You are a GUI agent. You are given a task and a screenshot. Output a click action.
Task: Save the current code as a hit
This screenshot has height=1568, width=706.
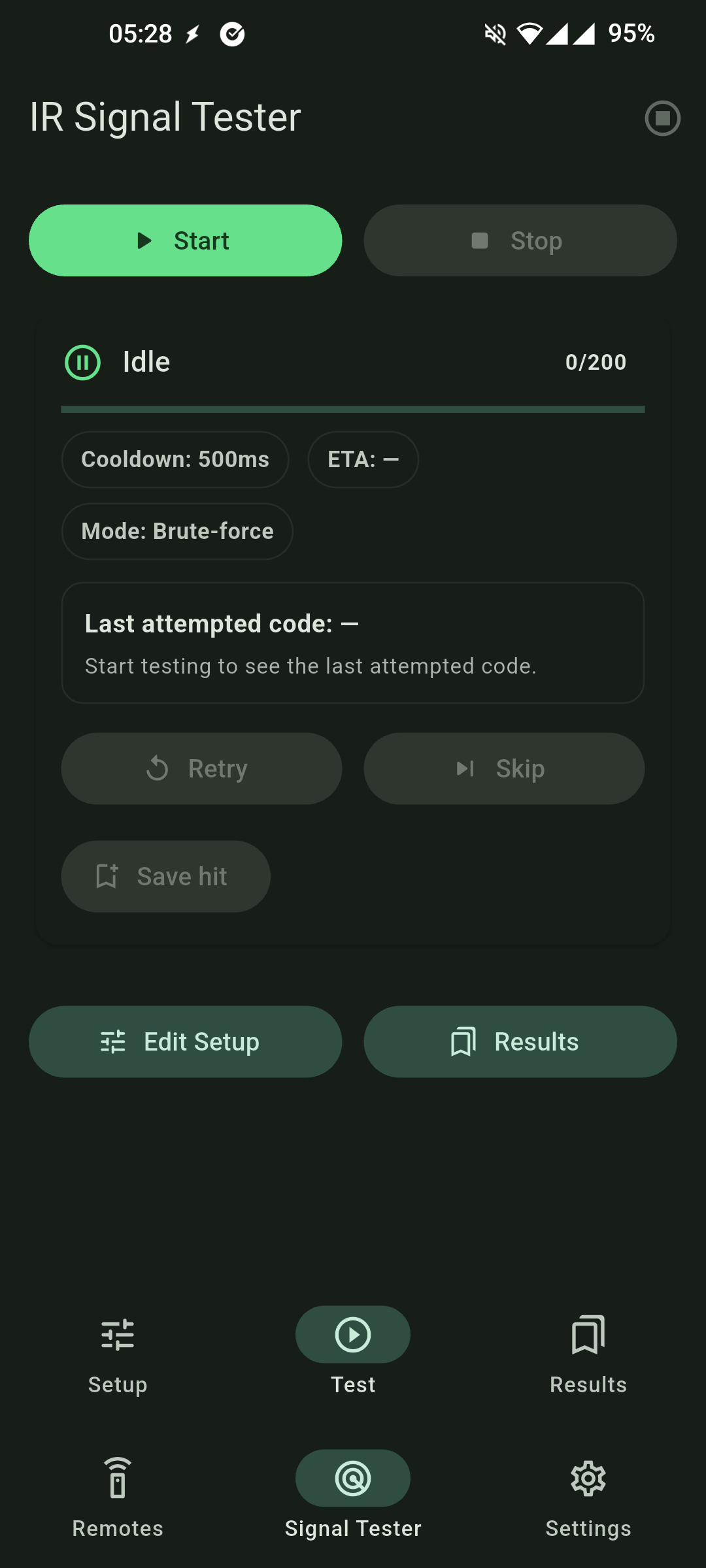point(165,876)
